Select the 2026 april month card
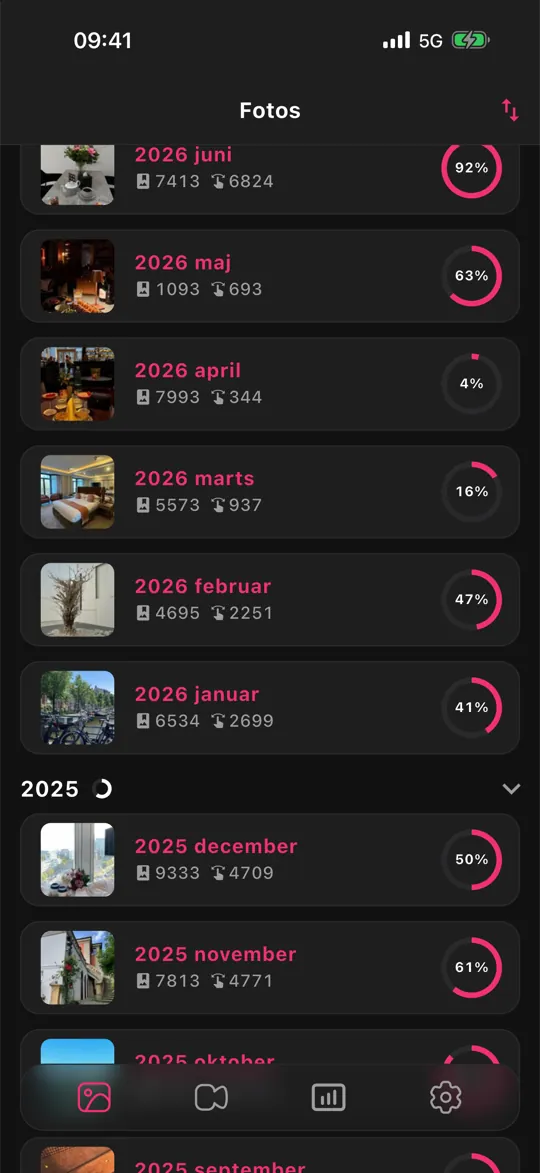The width and height of the screenshot is (540, 1173). click(x=269, y=384)
